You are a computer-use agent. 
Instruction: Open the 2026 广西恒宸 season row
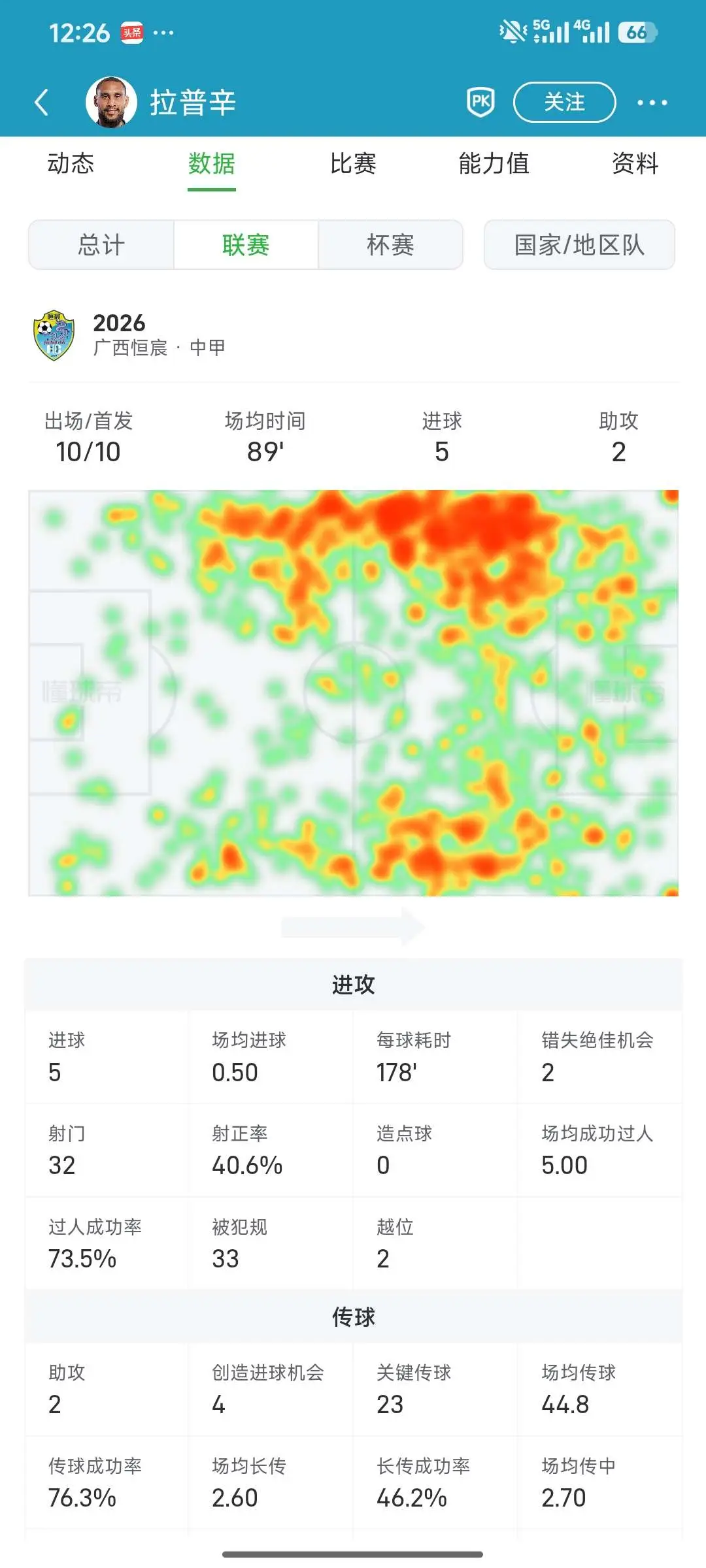pyautogui.click(x=353, y=335)
